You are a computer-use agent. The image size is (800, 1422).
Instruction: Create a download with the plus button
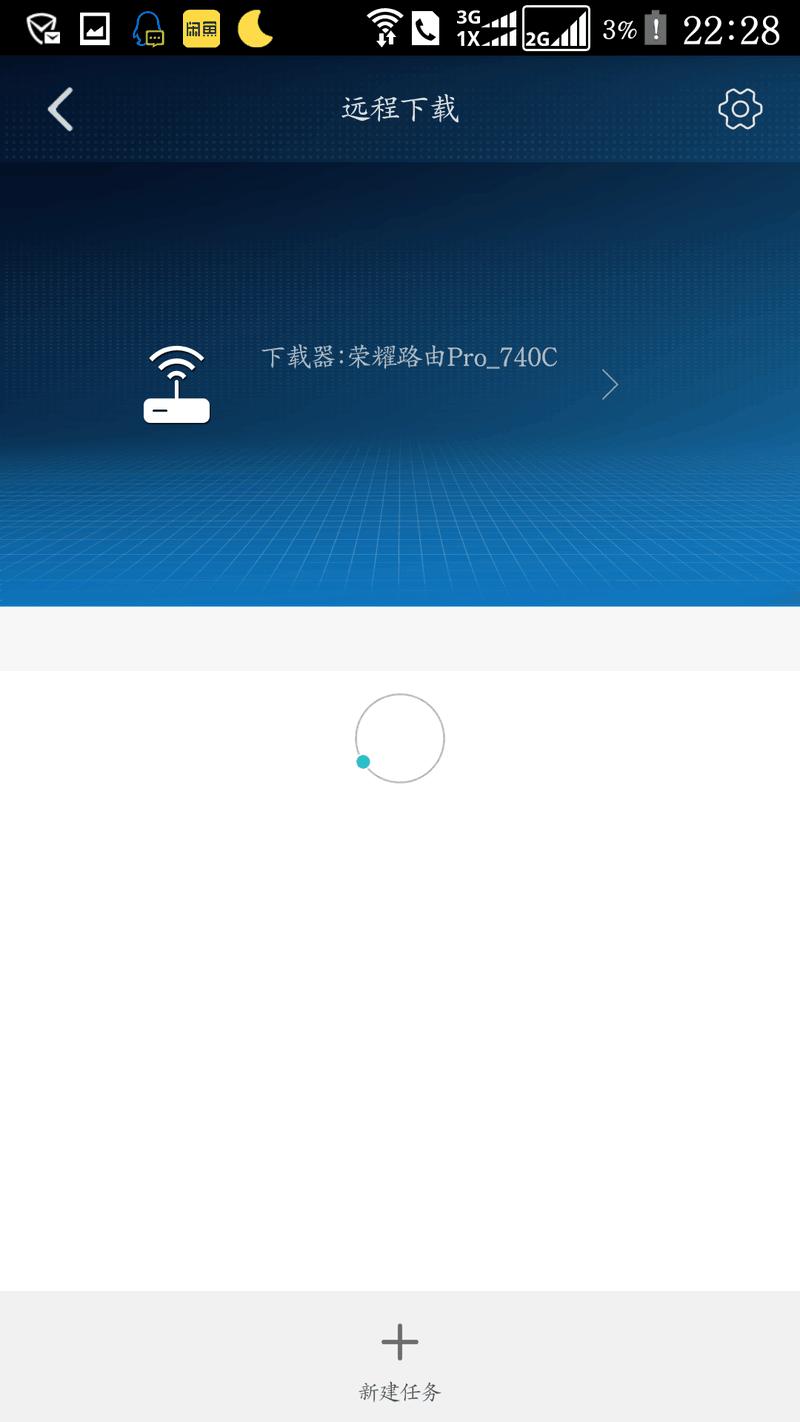tap(400, 1343)
